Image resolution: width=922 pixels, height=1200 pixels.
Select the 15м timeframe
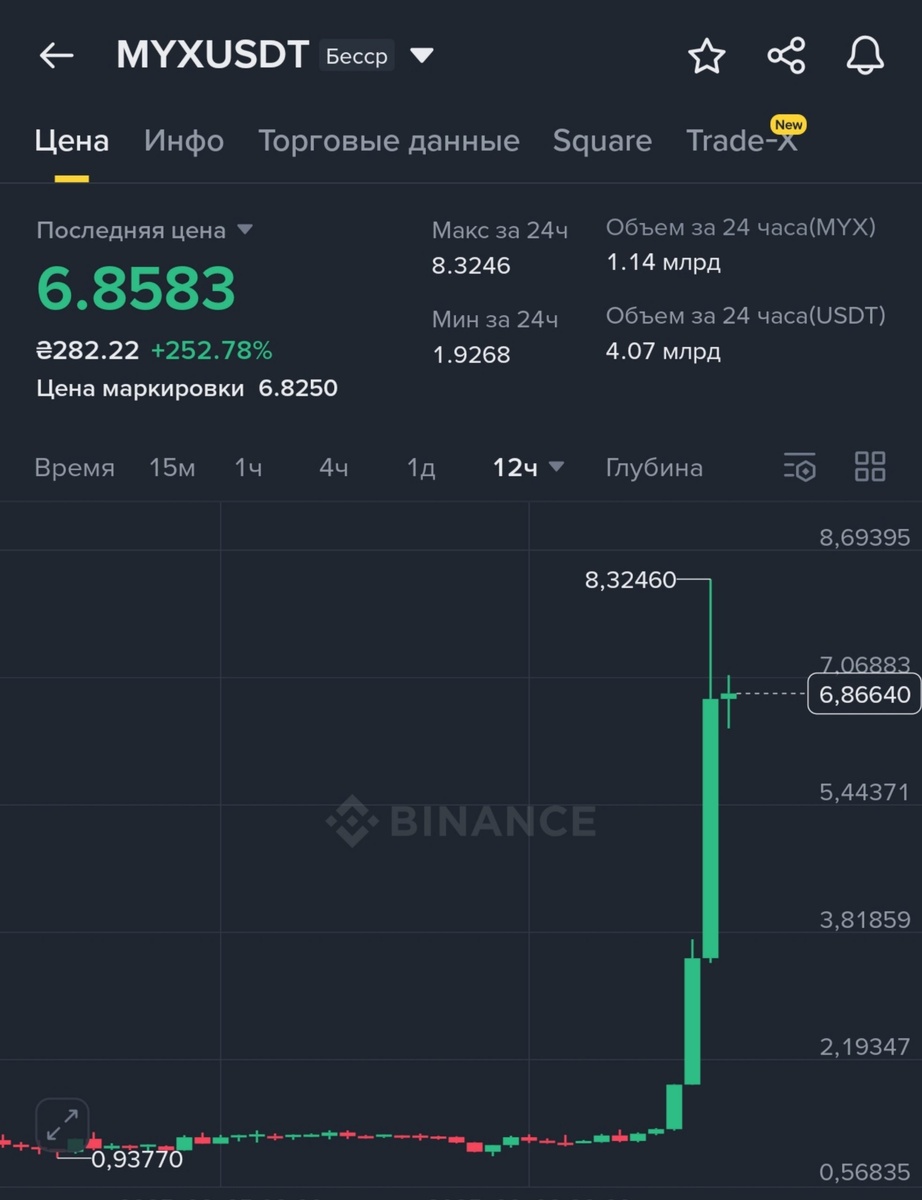tap(172, 467)
